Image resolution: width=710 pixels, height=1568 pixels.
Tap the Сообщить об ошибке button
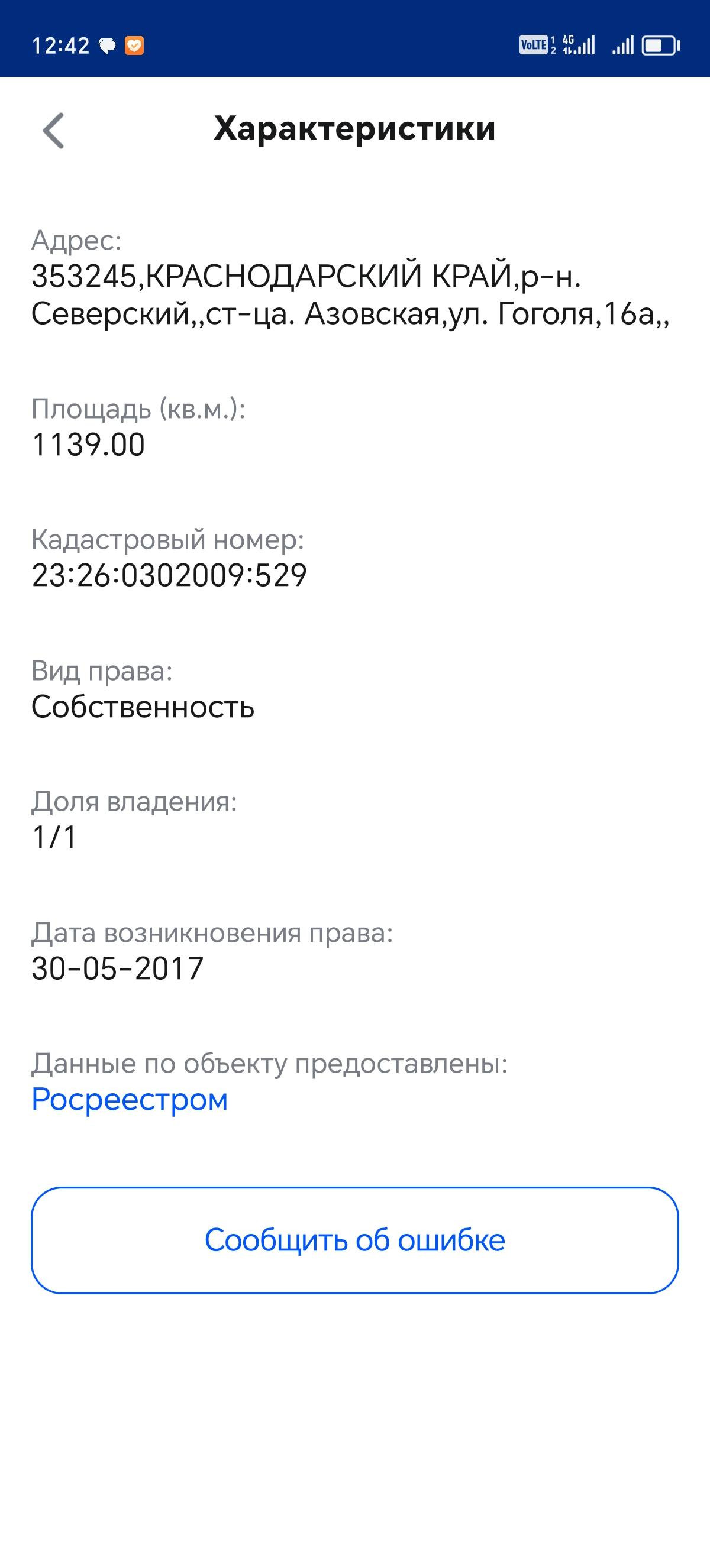click(354, 1239)
